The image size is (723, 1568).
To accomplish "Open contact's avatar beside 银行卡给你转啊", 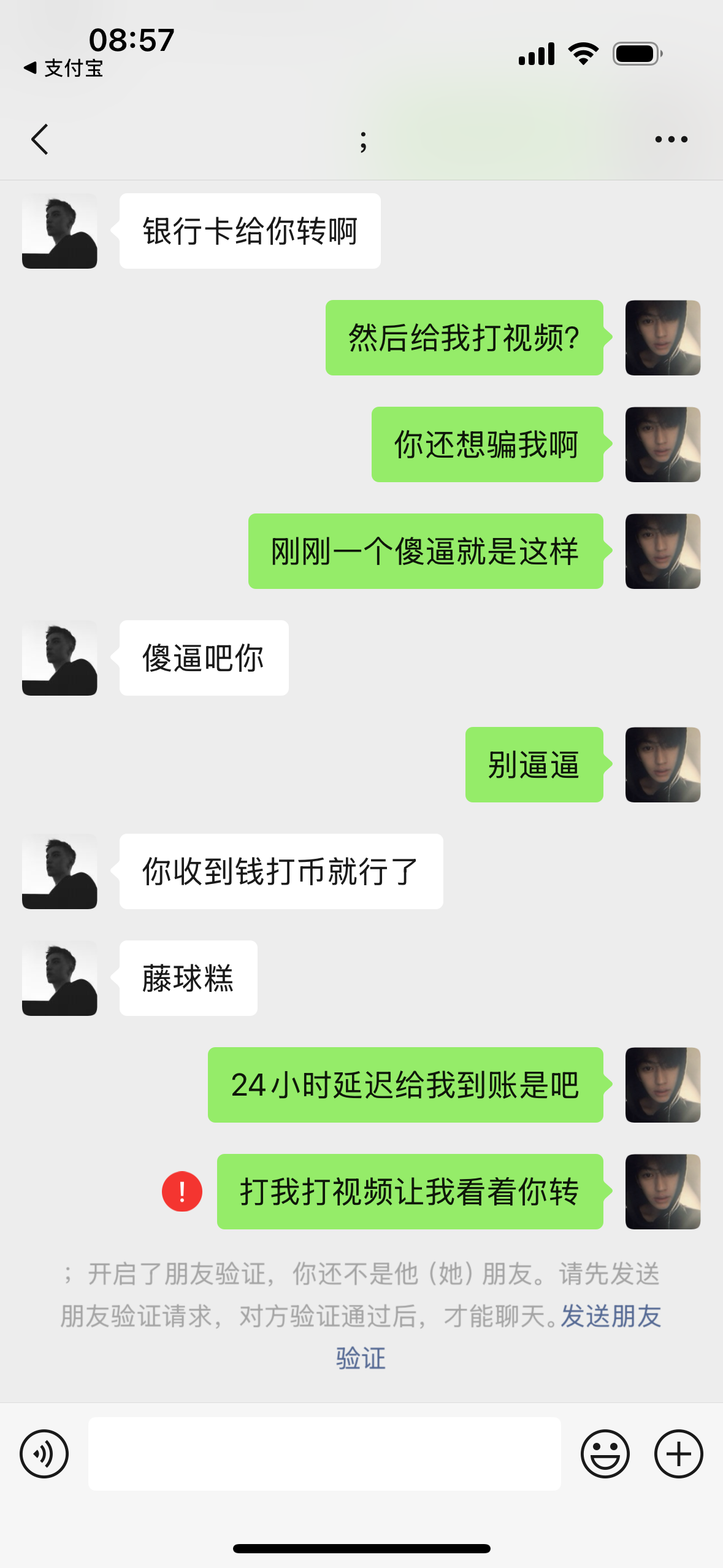I will click(59, 231).
